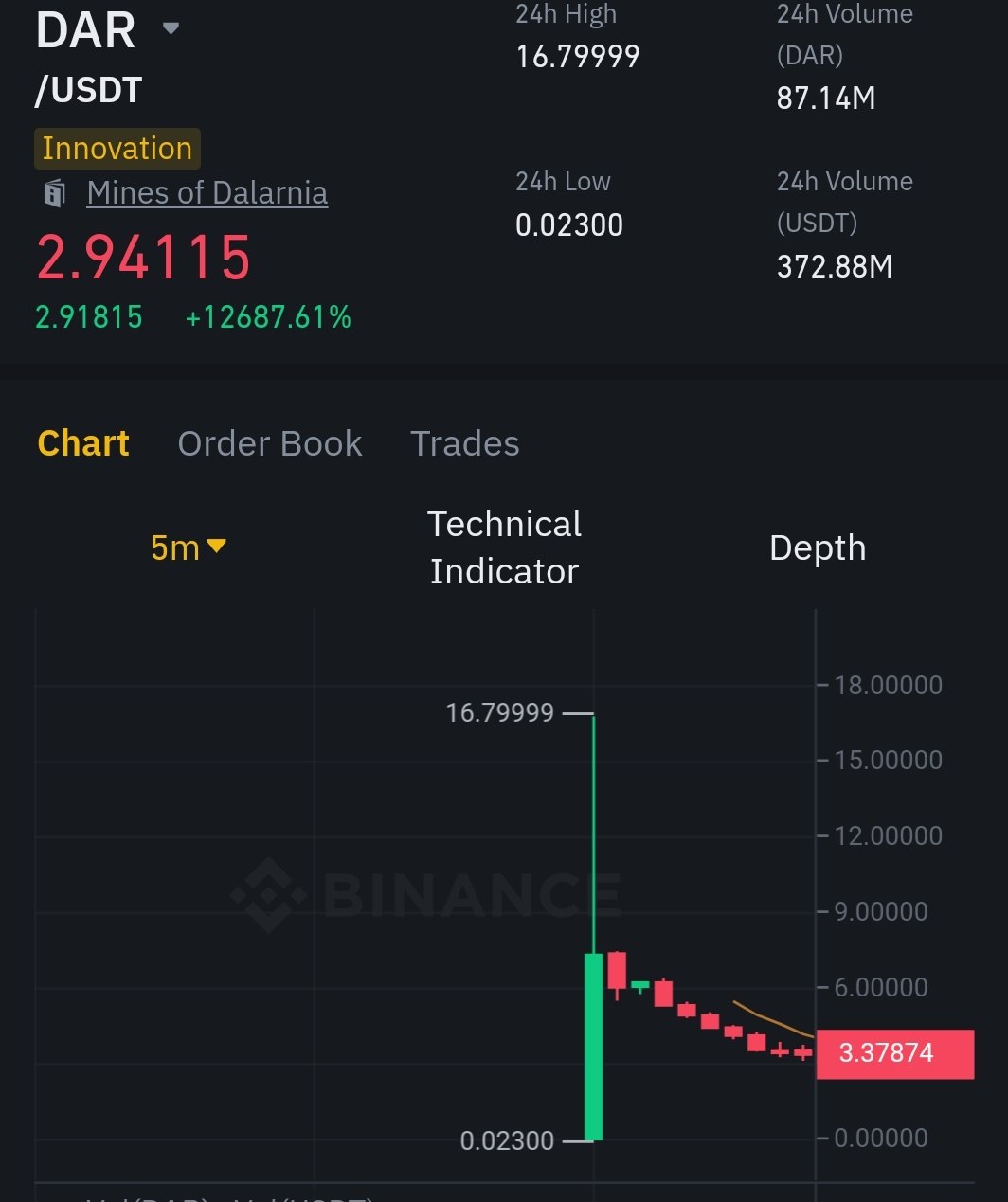The width and height of the screenshot is (1008, 1202).
Task: Open Technical Indicator options
Action: 504,547
